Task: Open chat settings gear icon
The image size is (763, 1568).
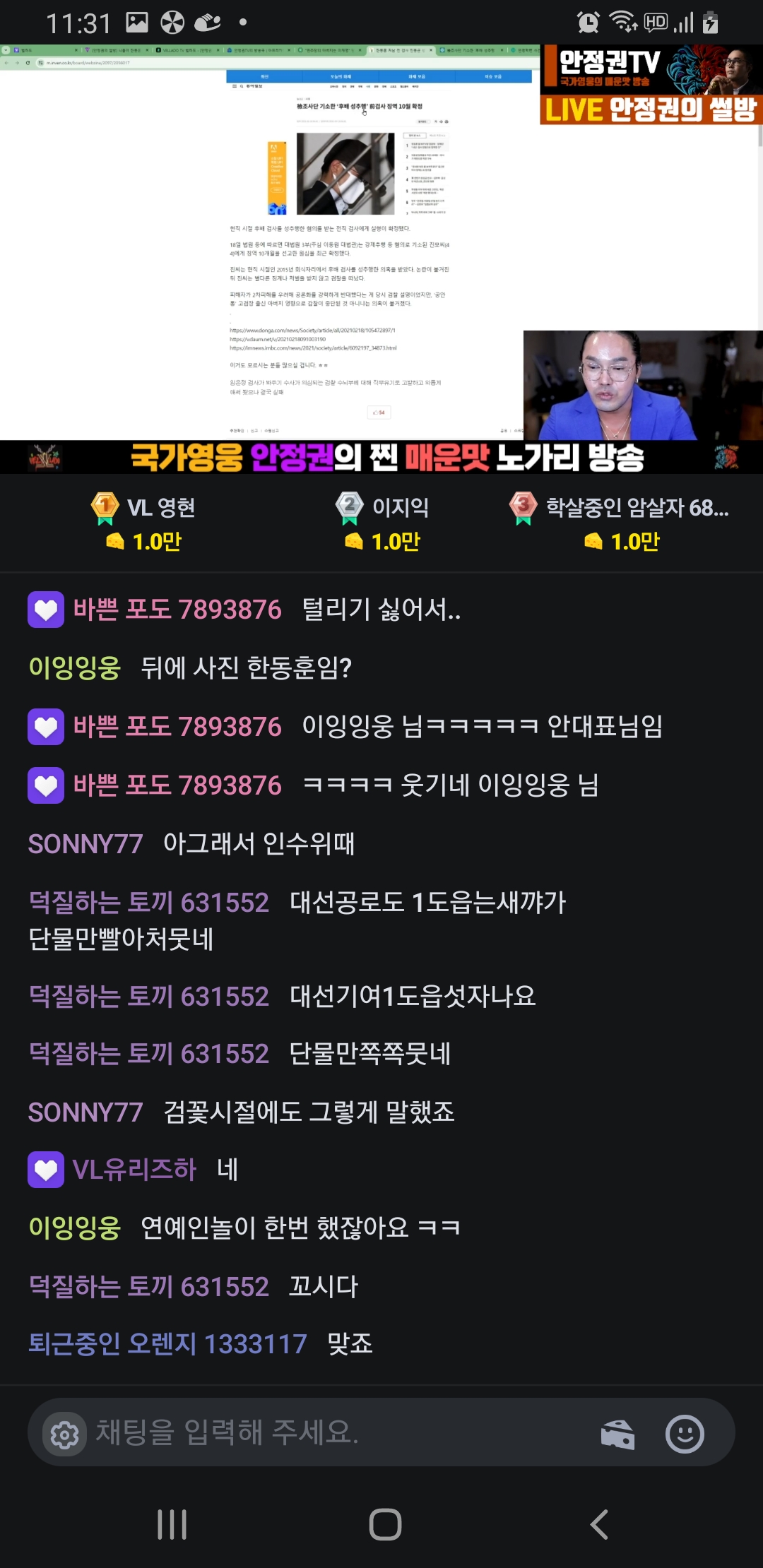Action: tap(64, 1435)
